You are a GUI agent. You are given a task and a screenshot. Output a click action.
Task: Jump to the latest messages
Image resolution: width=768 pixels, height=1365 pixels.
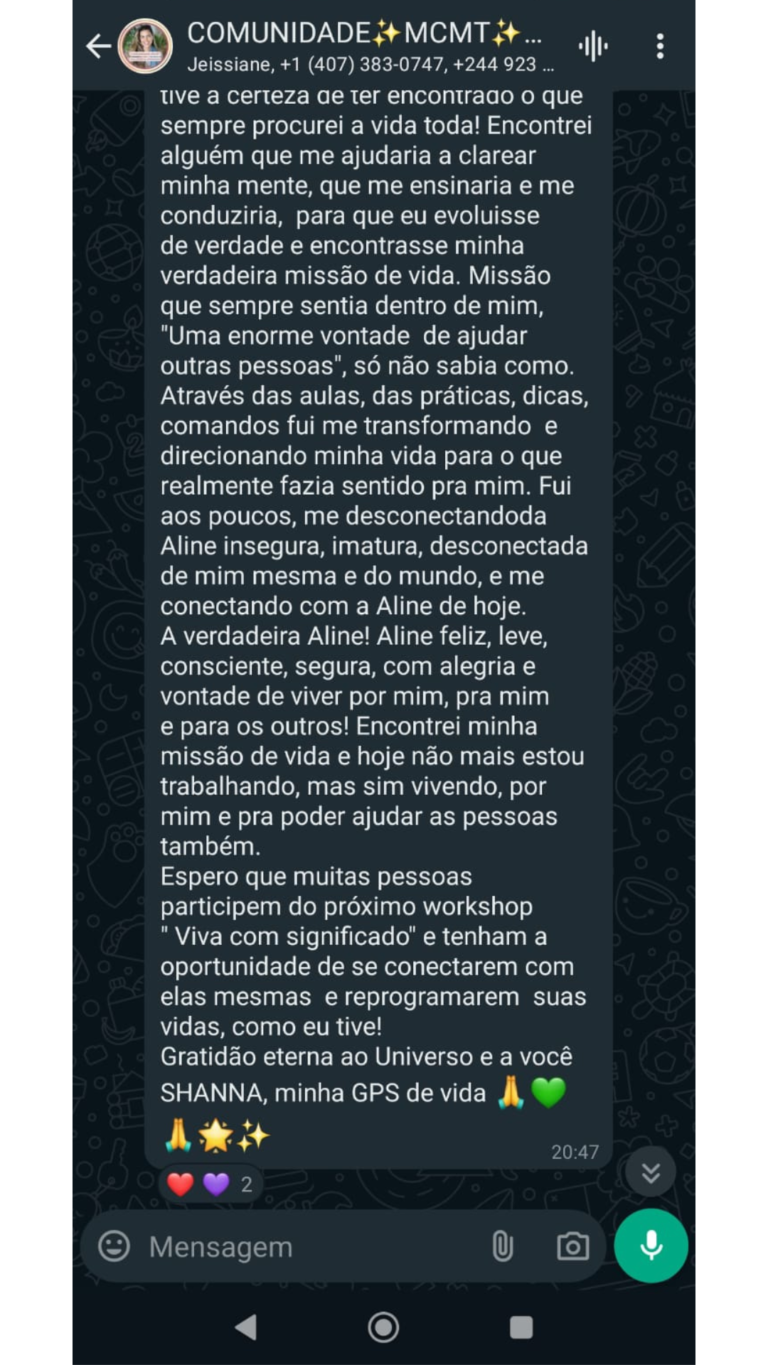tap(651, 1172)
